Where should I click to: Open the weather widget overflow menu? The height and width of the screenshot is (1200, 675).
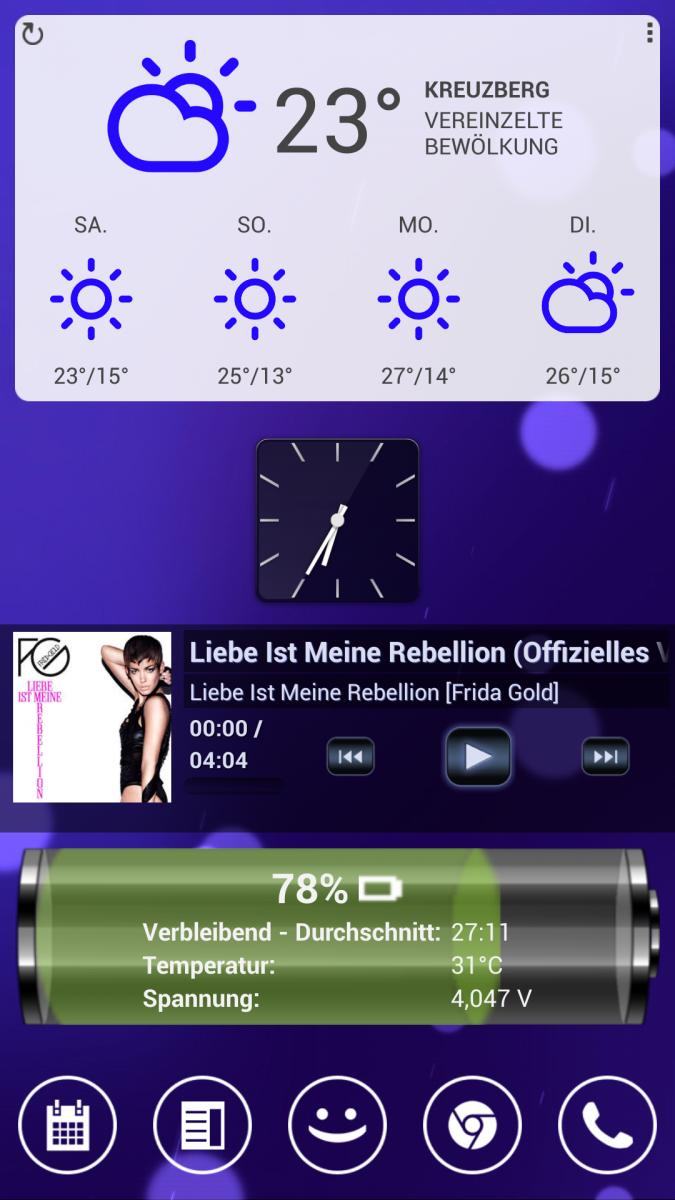(x=649, y=34)
